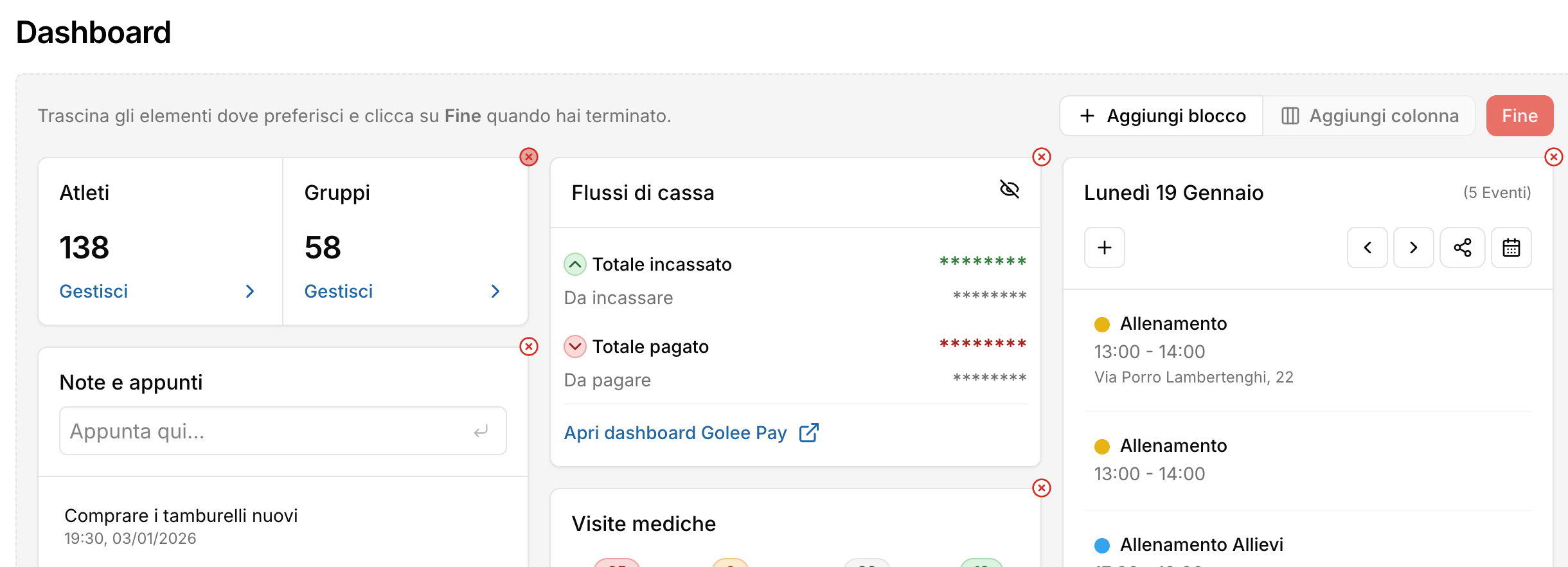1568x567 pixels.
Task: Share the calendar events
Action: point(1462,248)
